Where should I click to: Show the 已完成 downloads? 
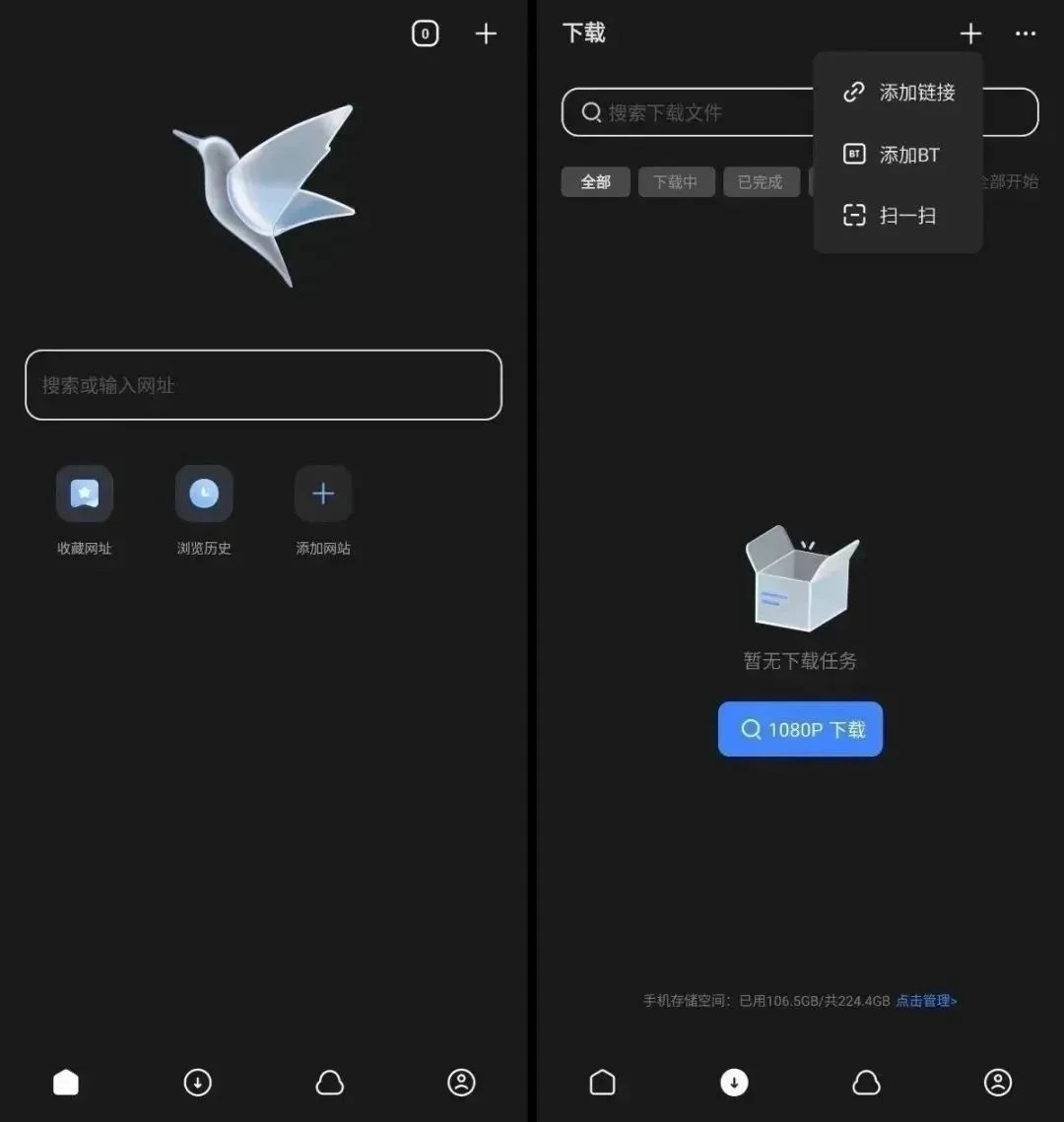click(x=760, y=182)
